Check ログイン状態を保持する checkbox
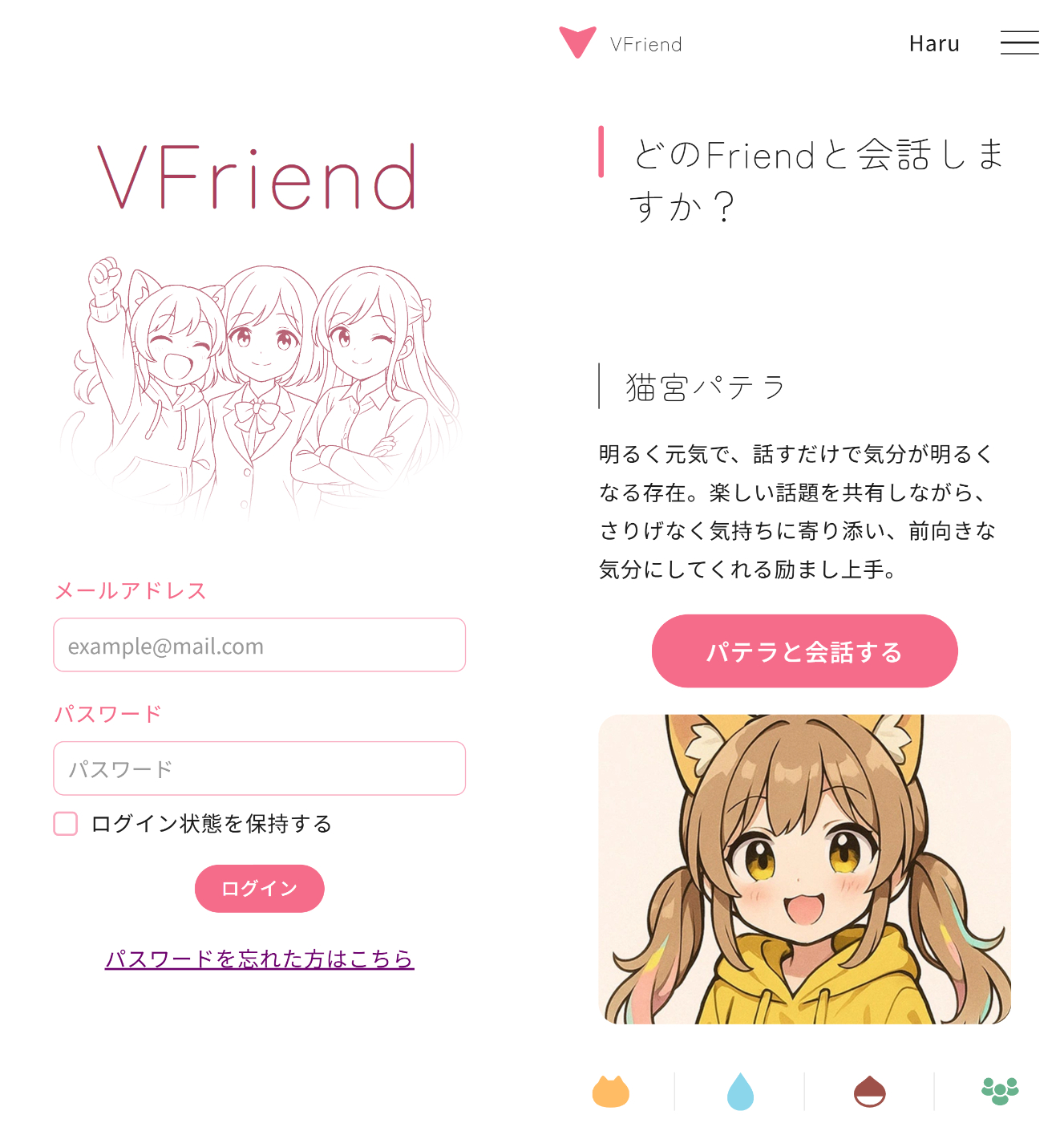Screen dimensions: 1064x1123 pyautogui.click(x=66, y=824)
